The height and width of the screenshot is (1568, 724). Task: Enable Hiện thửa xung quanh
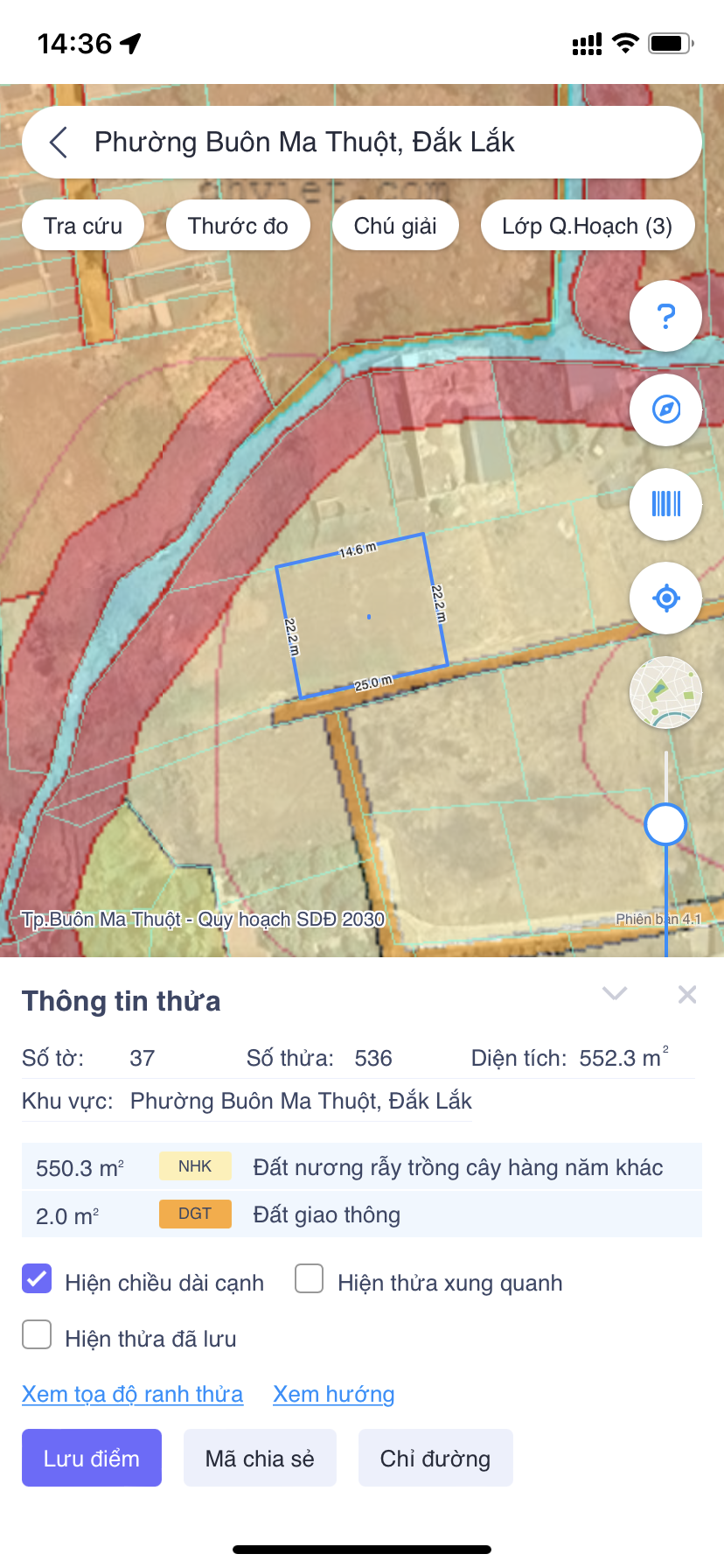(x=310, y=1279)
